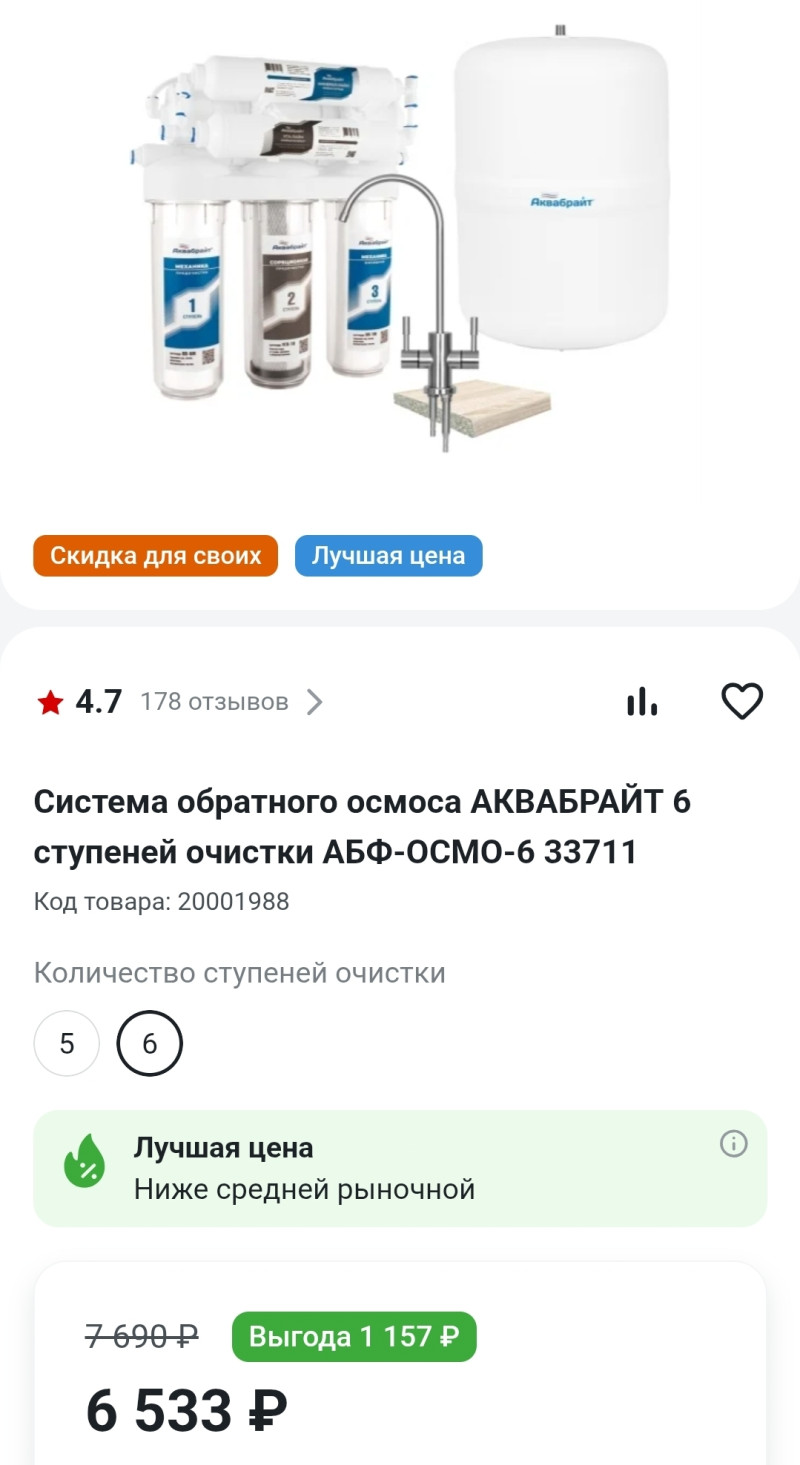Click the blue Лучшая цена badge
The image size is (800, 1465).
[388, 555]
